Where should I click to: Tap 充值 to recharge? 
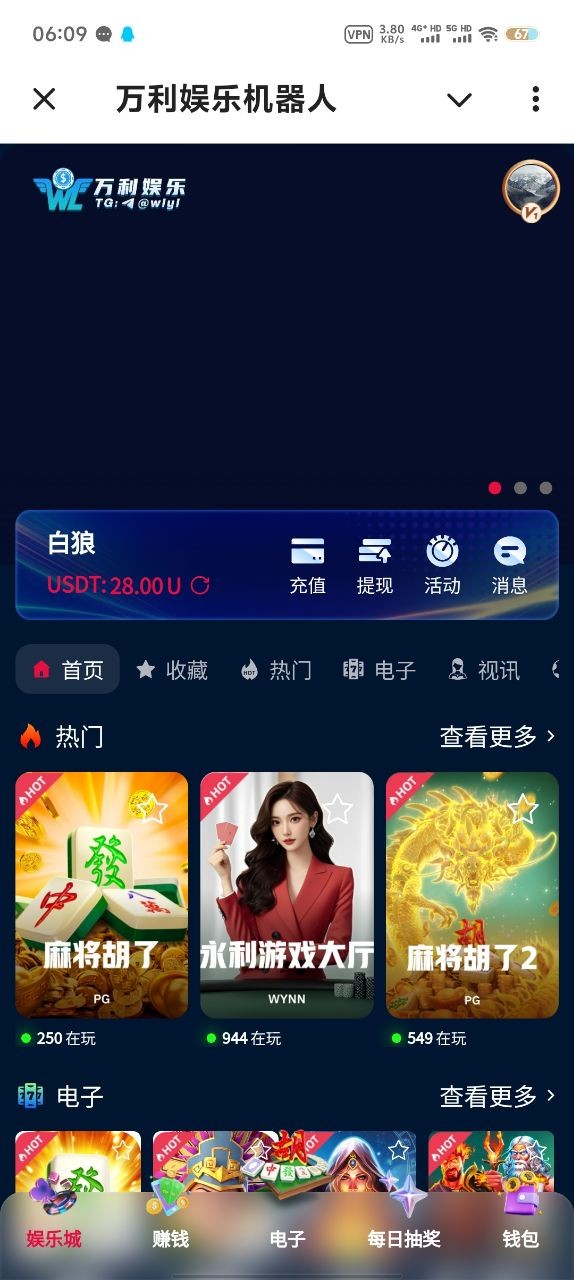point(308,566)
